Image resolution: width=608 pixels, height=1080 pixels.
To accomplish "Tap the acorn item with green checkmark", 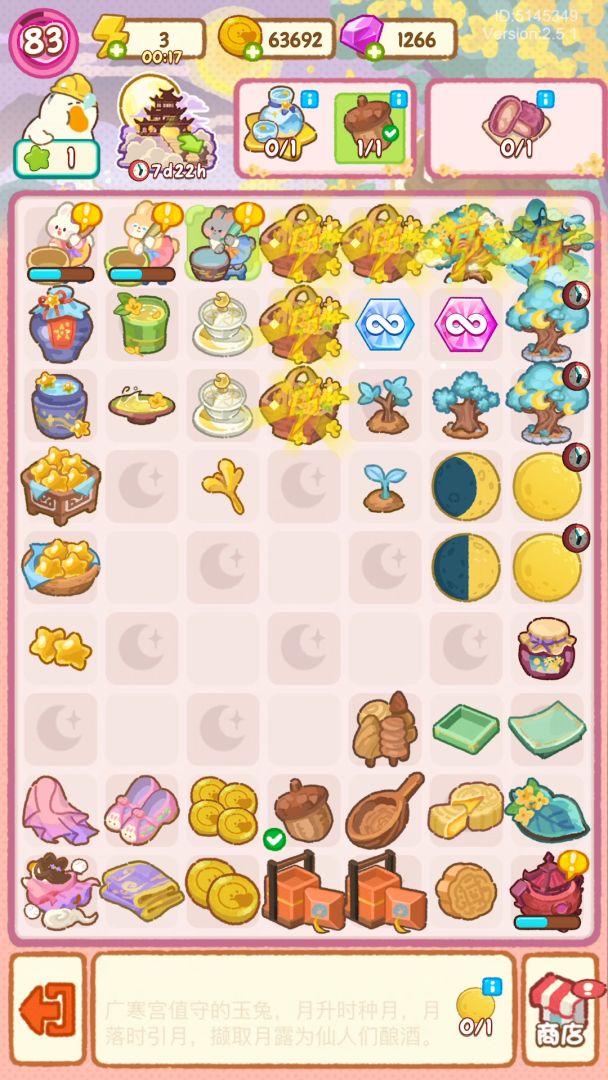I will [x=304, y=810].
